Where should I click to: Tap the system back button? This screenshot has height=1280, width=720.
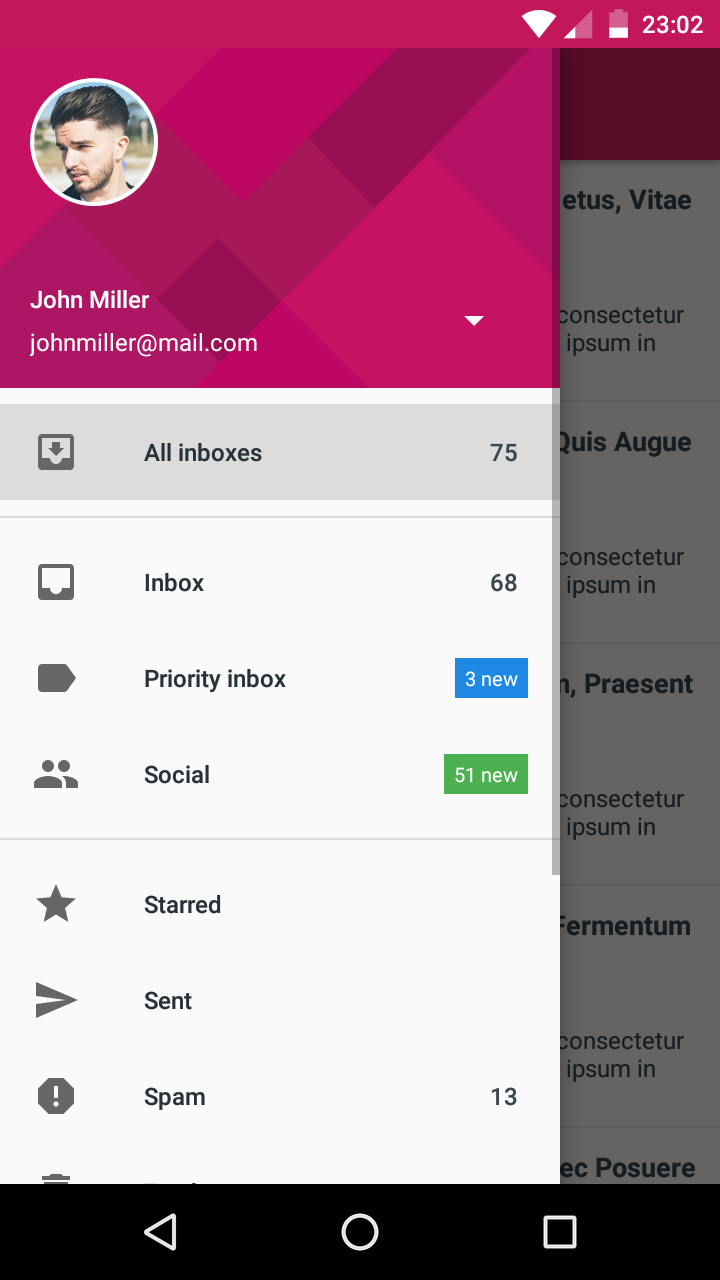pos(161,1232)
